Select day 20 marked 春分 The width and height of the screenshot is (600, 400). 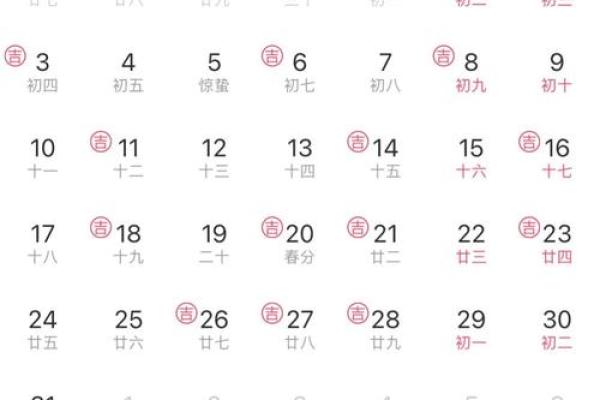[299, 242]
